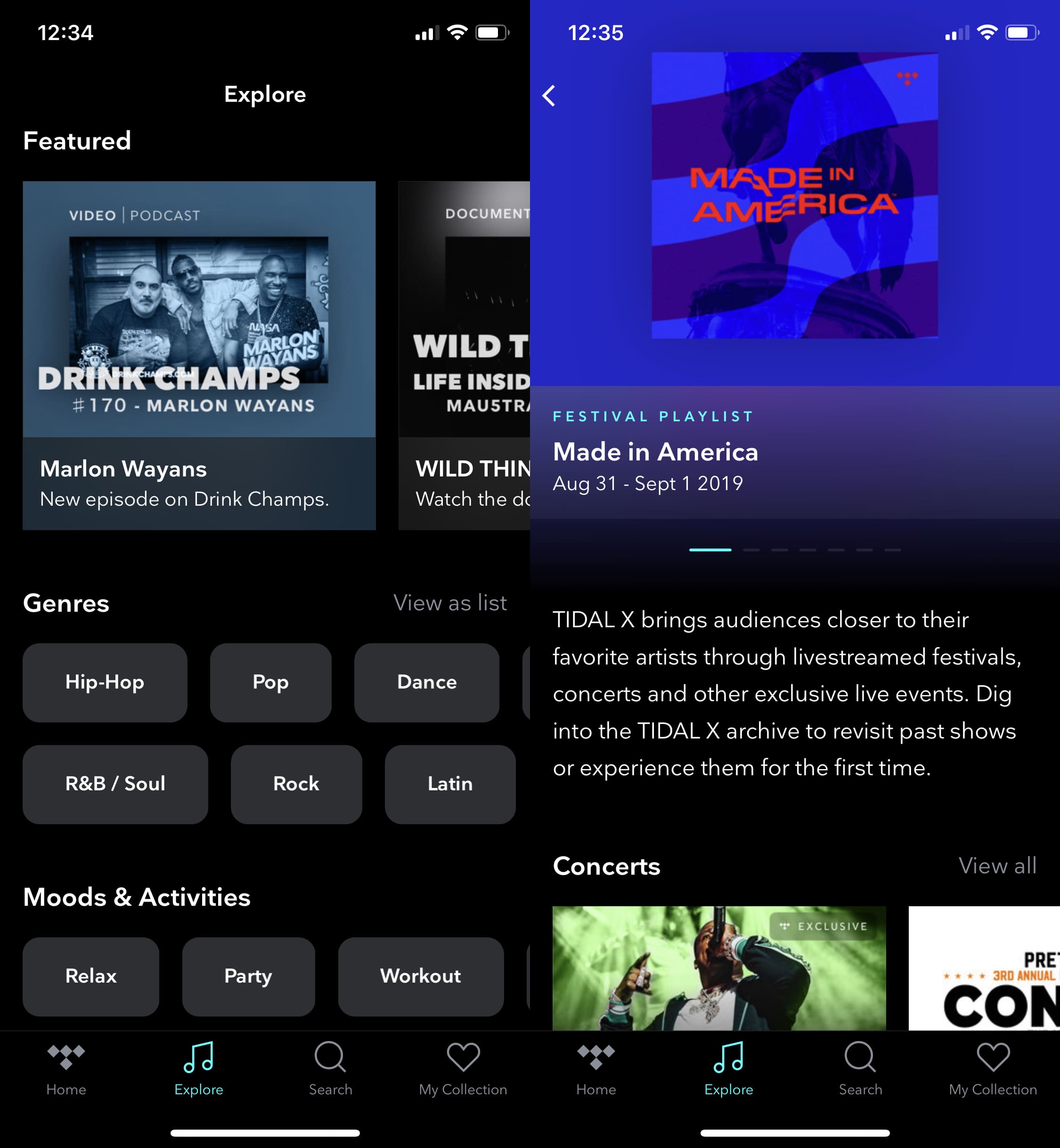Select the second carousel page indicator dot
The image size is (1060, 1148).
pyautogui.click(x=751, y=549)
